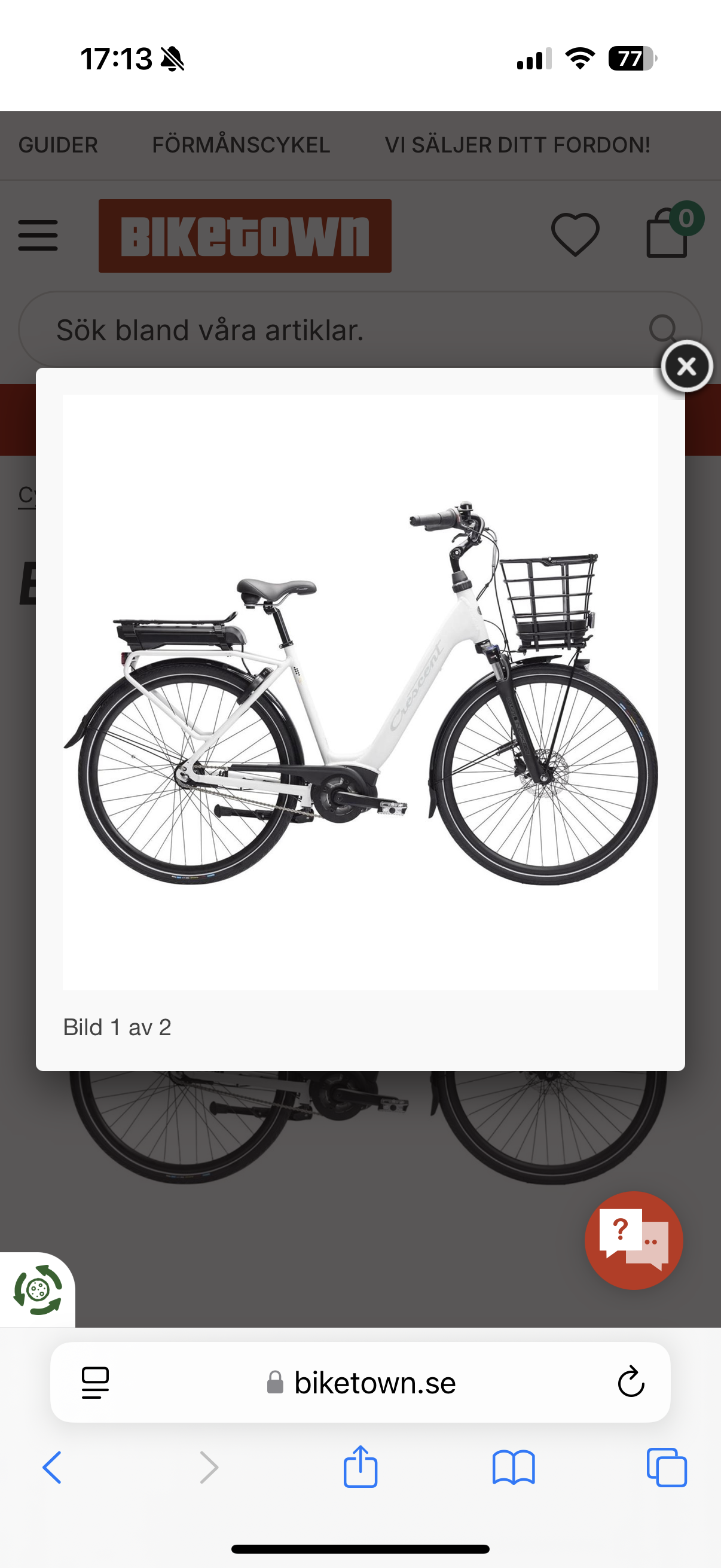Close the bike image lightbox

click(686, 367)
